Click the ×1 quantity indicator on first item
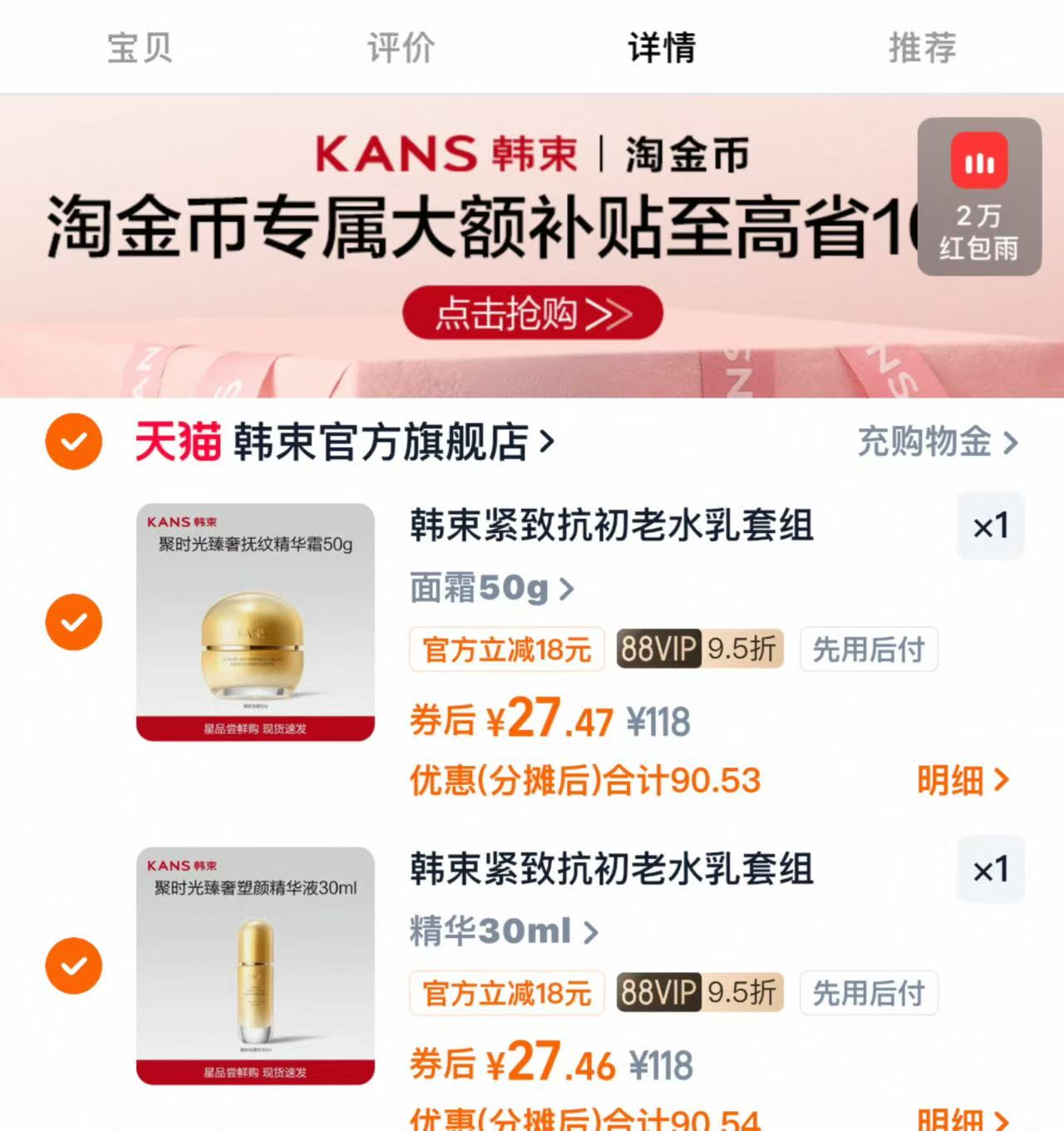The height and width of the screenshot is (1131, 1064). 990,526
